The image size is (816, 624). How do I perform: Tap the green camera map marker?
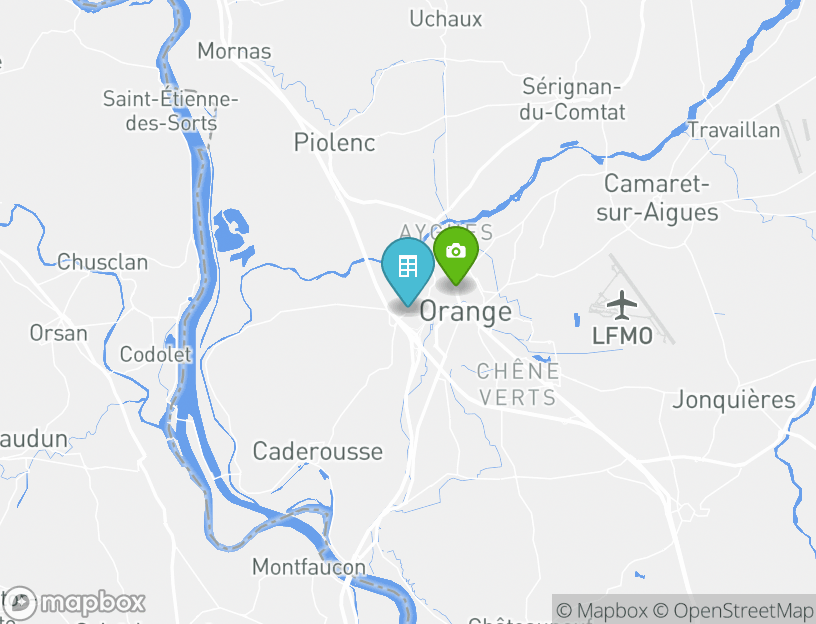pyautogui.click(x=456, y=252)
